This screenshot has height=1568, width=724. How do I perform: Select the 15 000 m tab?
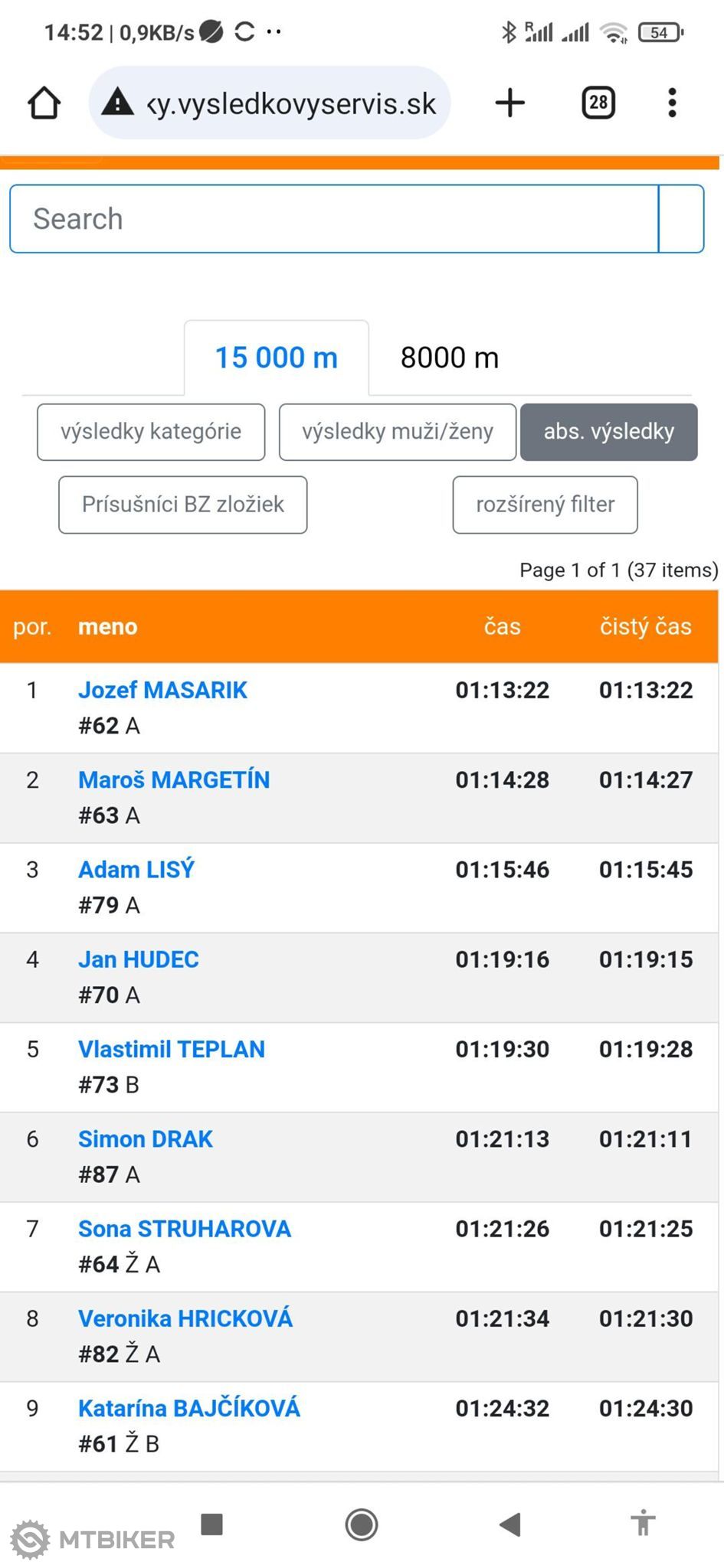click(277, 358)
